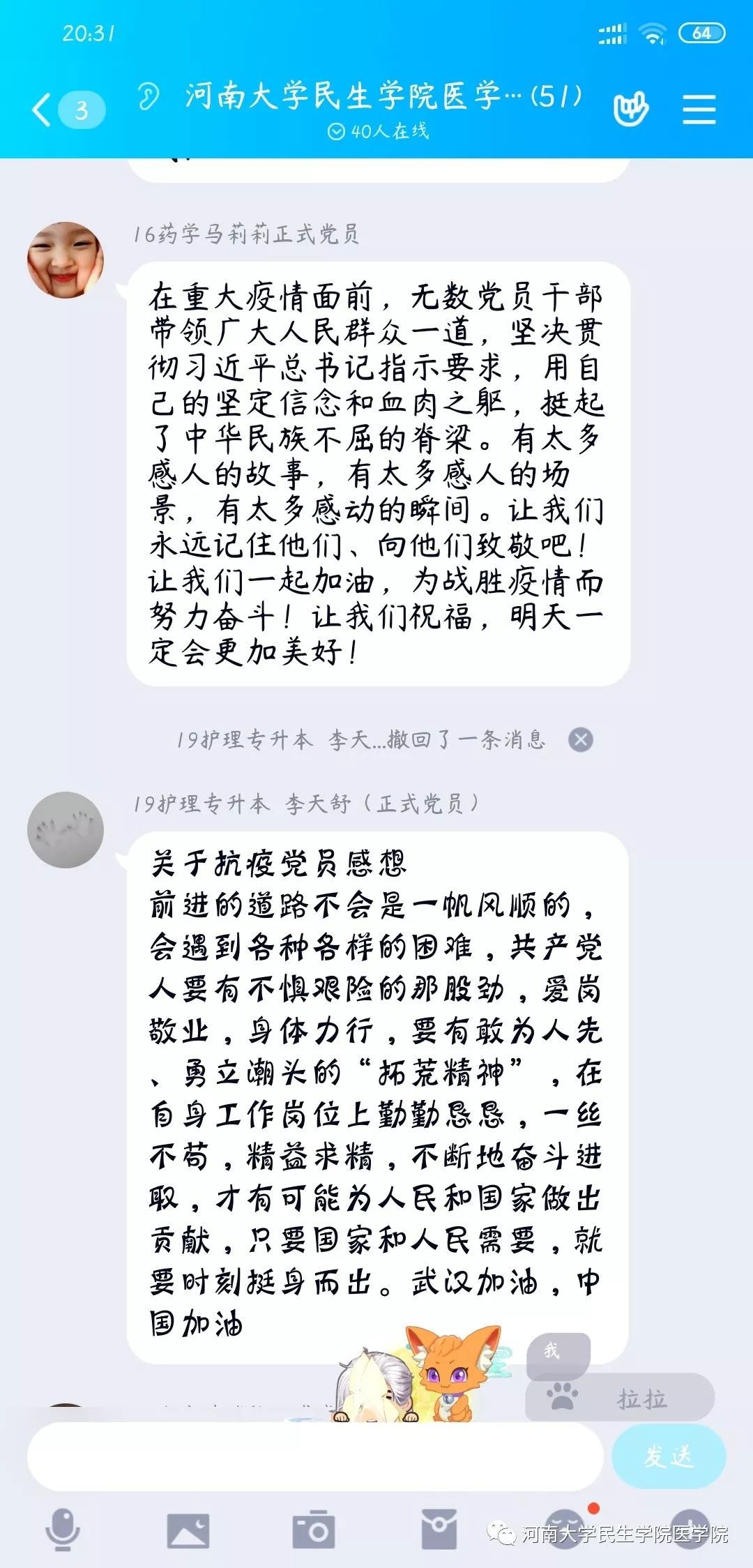Tap the hand gesture icon in header
The height and width of the screenshot is (1568, 753).
point(630,110)
